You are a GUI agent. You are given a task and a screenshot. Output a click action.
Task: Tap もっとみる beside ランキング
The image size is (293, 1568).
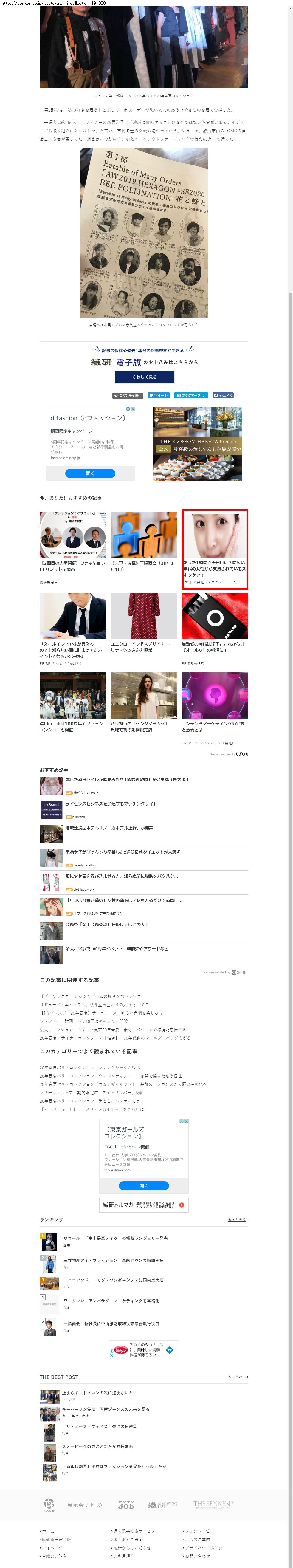[238, 1219]
